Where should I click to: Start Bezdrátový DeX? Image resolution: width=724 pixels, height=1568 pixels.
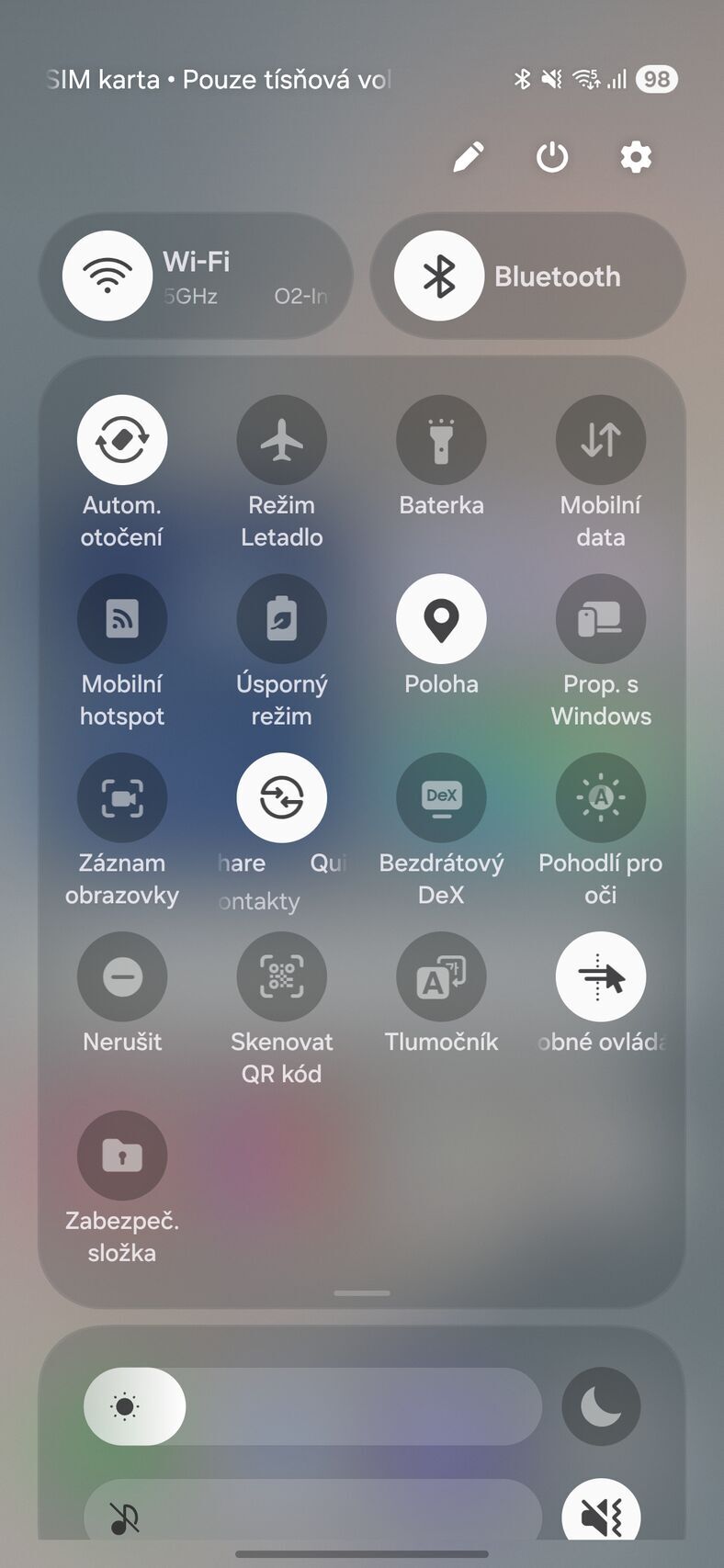[x=441, y=797]
